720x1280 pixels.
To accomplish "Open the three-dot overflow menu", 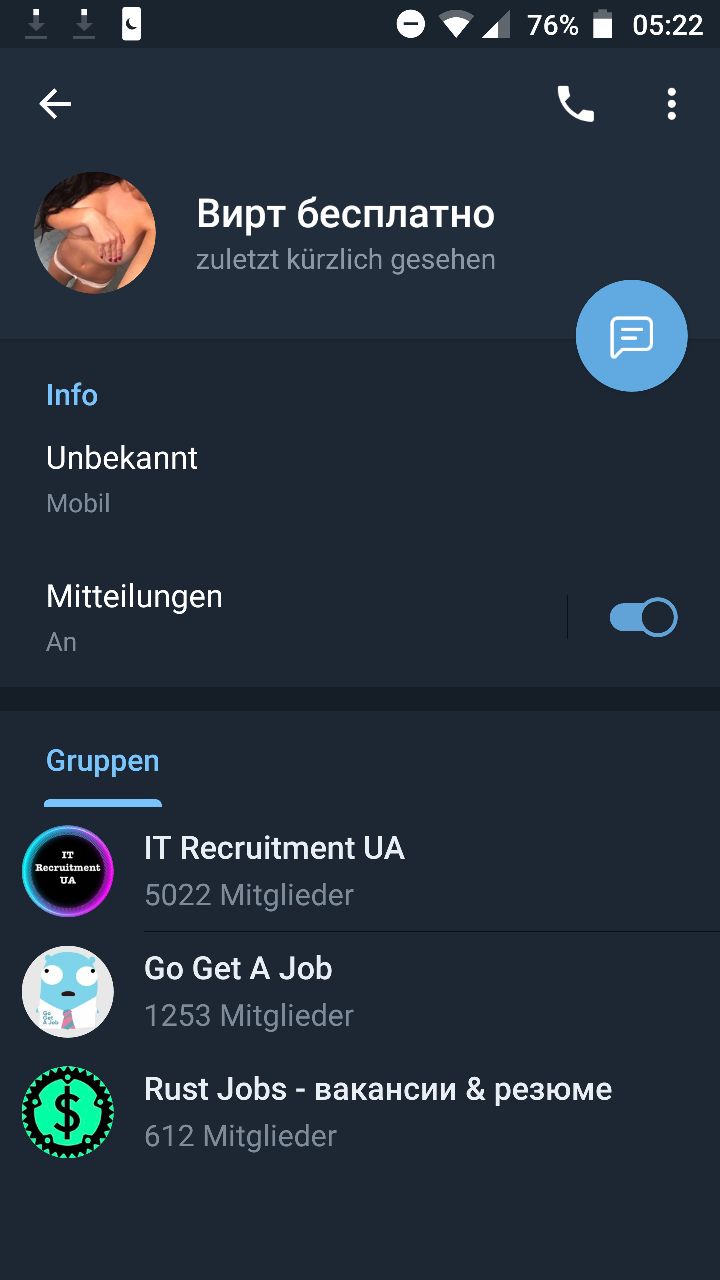I will [671, 104].
